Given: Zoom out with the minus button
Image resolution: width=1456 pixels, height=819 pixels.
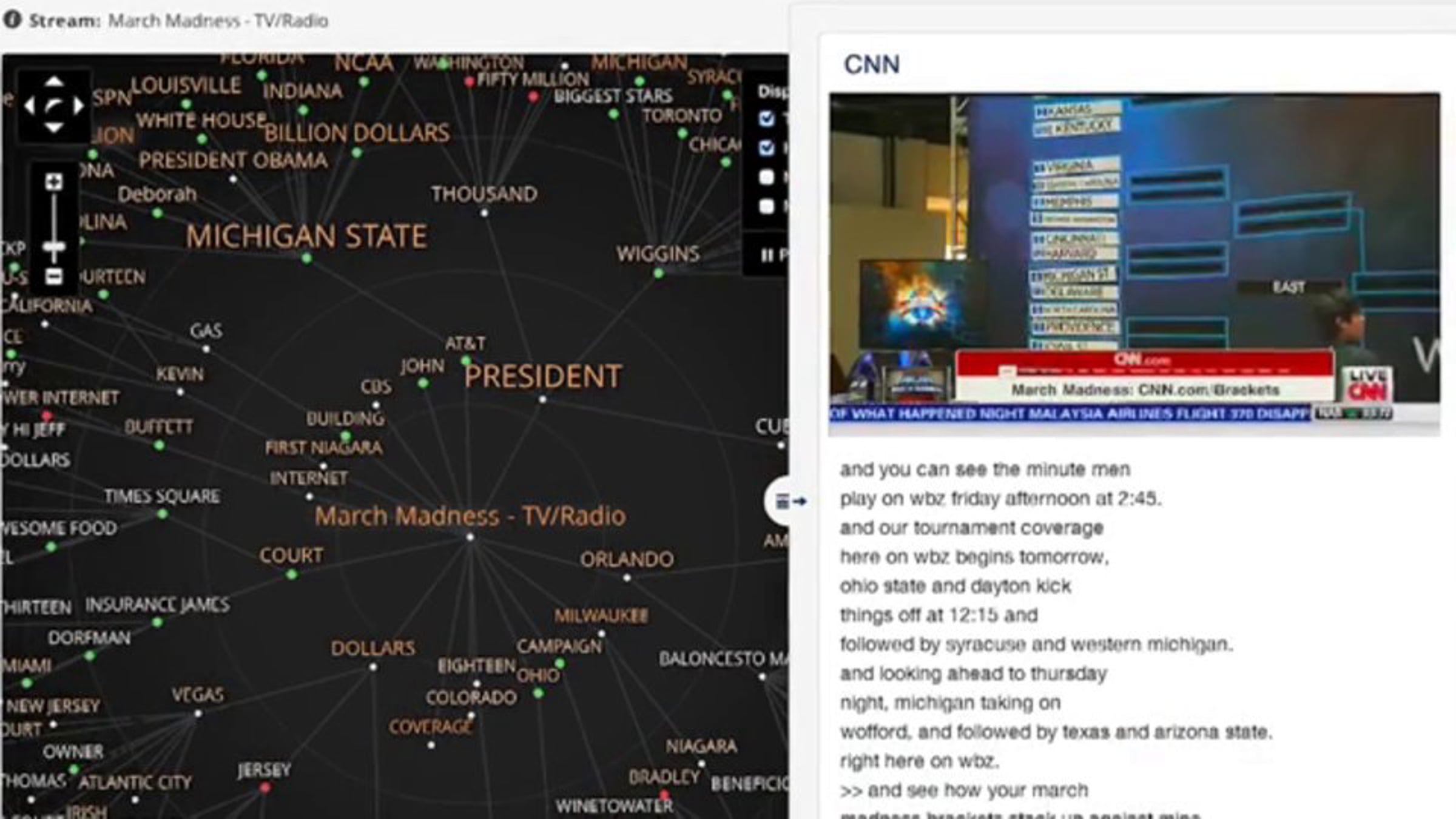Looking at the screenshot, I should click(54, 277).
